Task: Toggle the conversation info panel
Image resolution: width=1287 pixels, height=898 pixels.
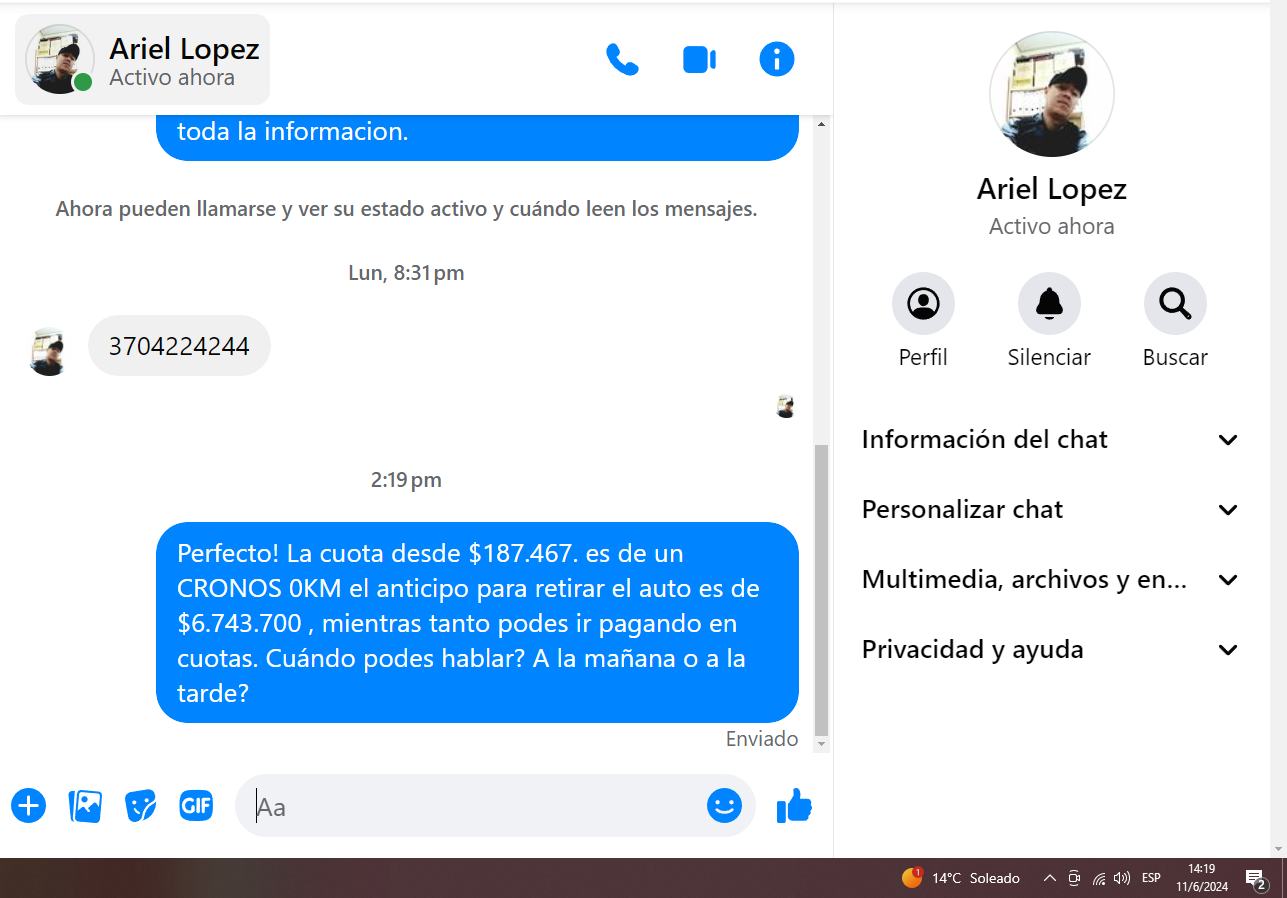Action: pyautogui.click(x=777, y=60)
